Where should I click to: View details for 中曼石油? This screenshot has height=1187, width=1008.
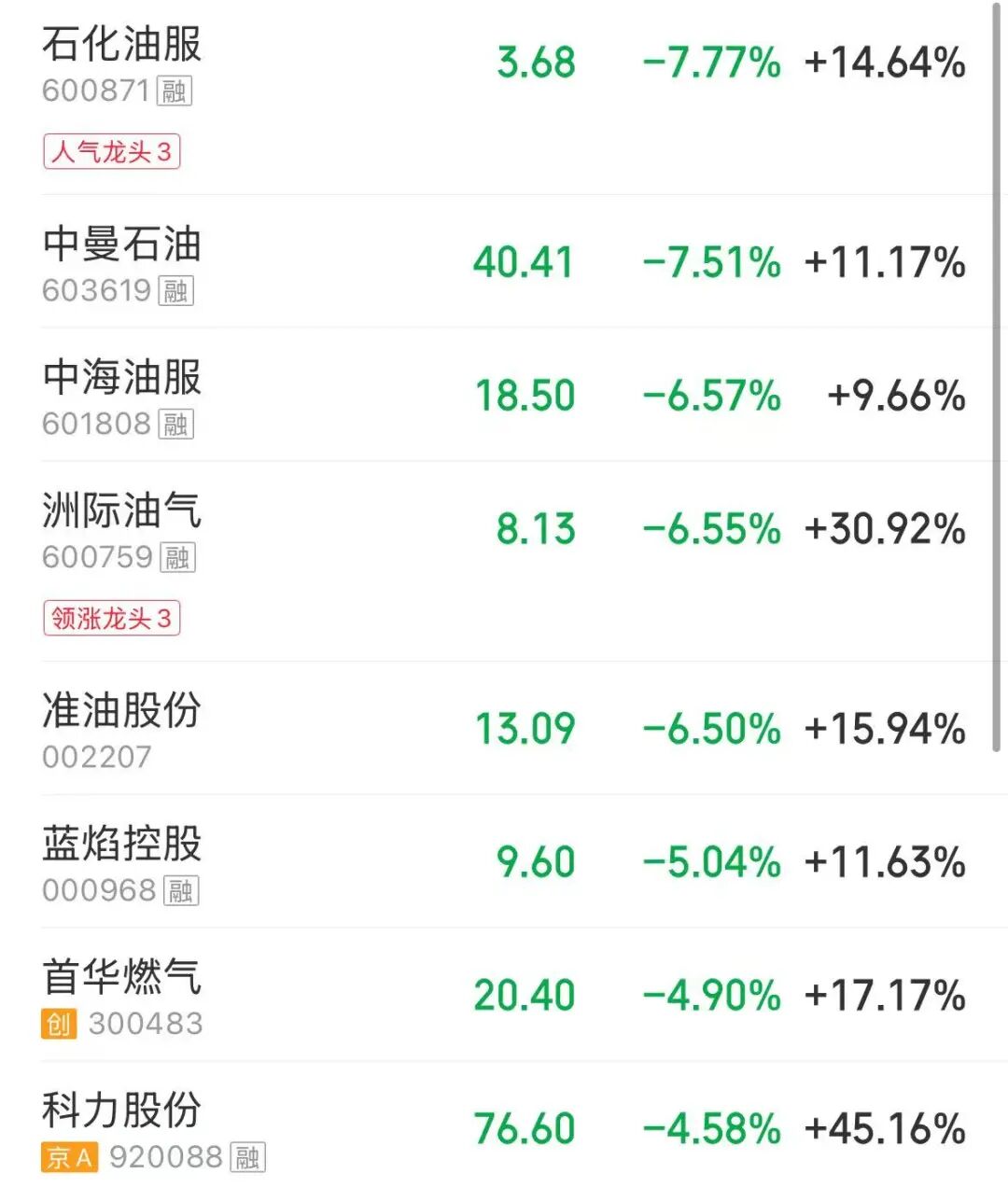click(x=122, y=244)
